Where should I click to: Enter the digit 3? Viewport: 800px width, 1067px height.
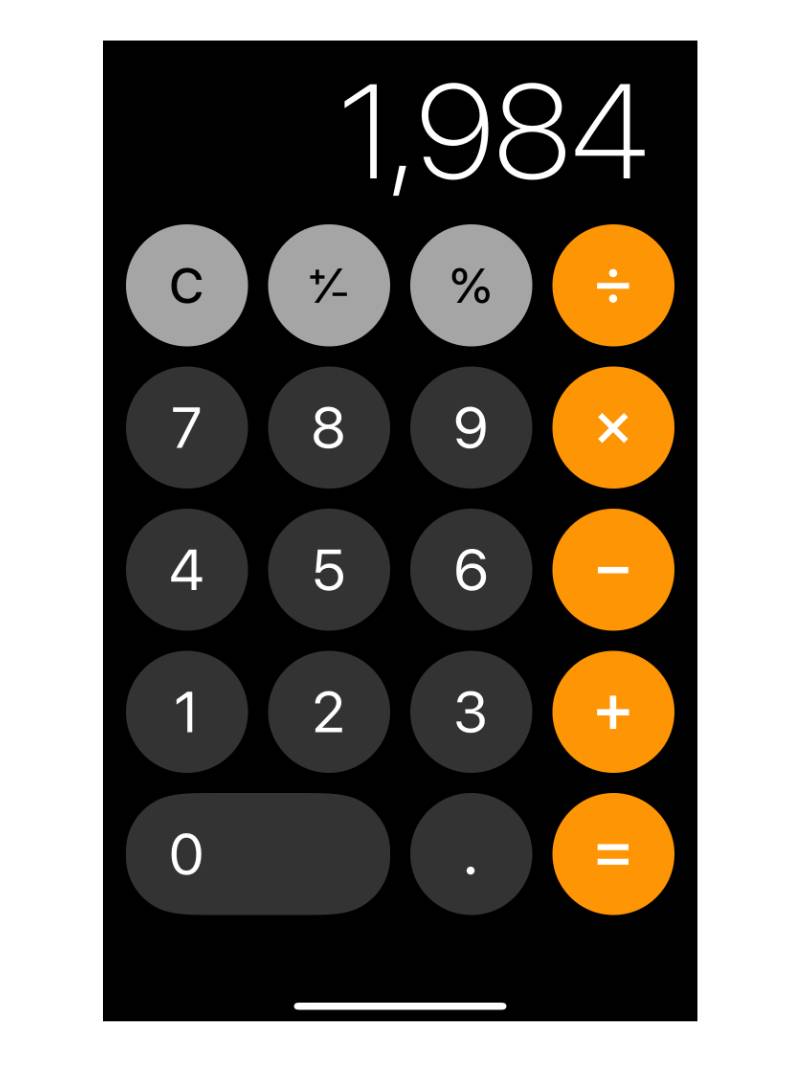pyautogui.click(x=470, y=712)
